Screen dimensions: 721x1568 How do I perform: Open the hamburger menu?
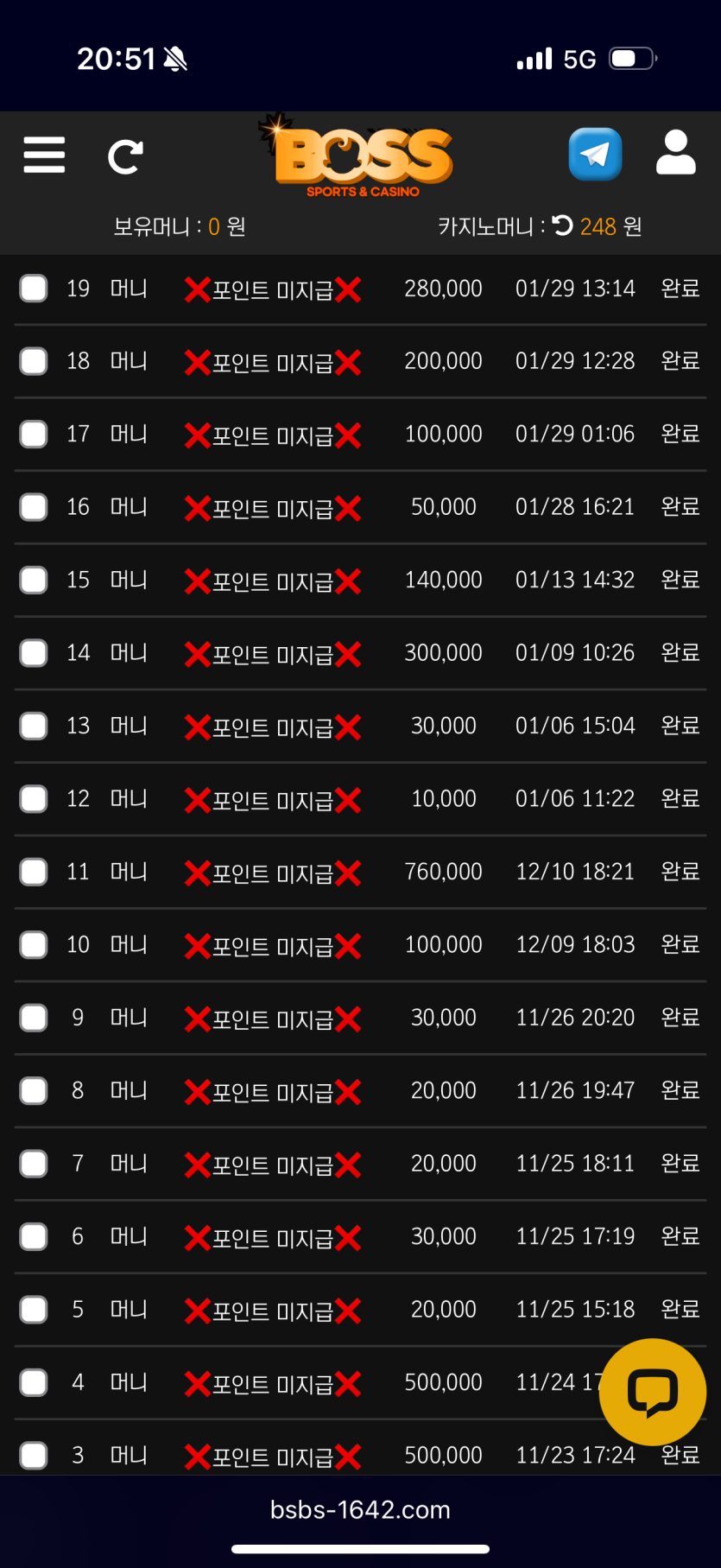[x=44, y=155]
